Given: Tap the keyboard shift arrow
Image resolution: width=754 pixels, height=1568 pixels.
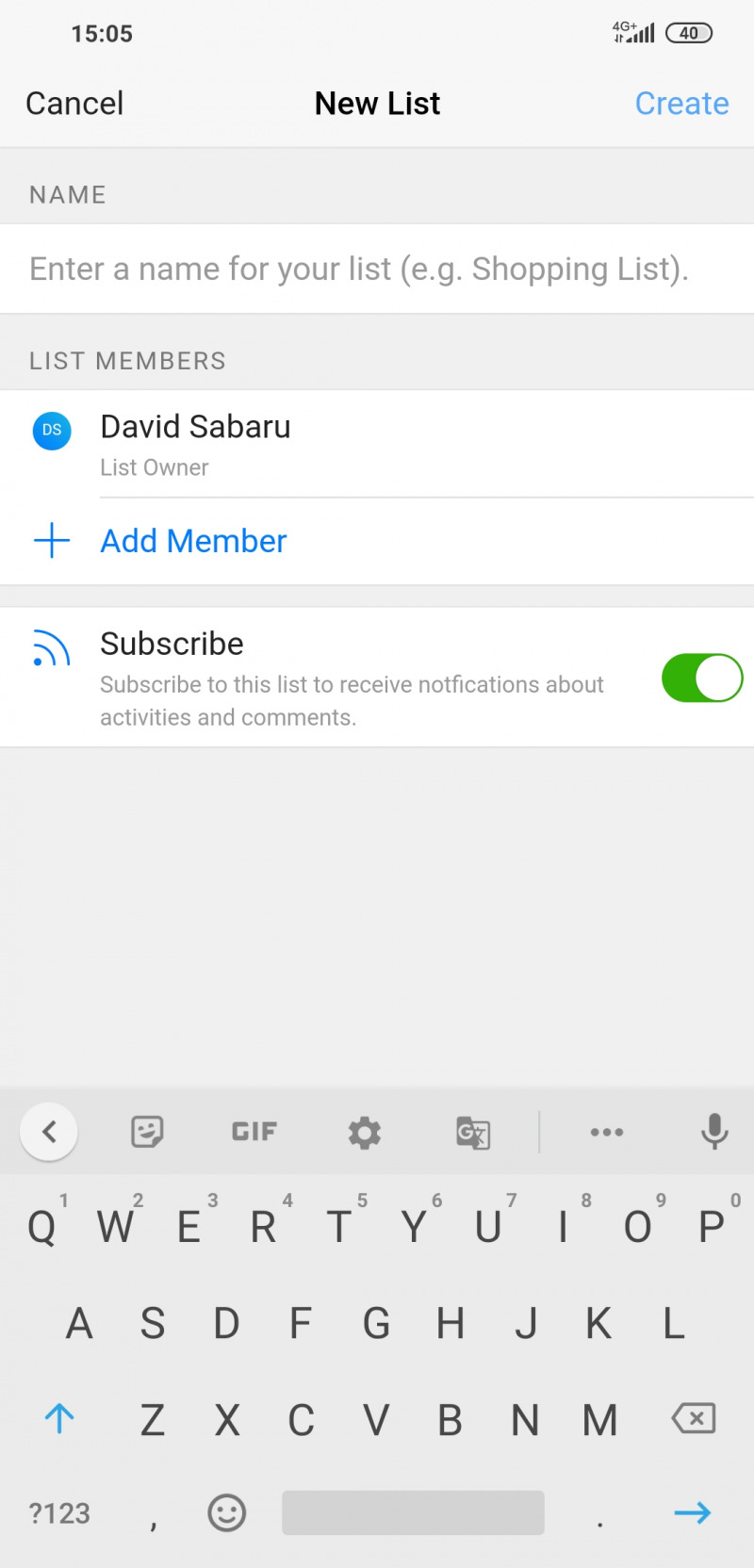Looking at the screenshot, I should click(x=59, y=1418).
